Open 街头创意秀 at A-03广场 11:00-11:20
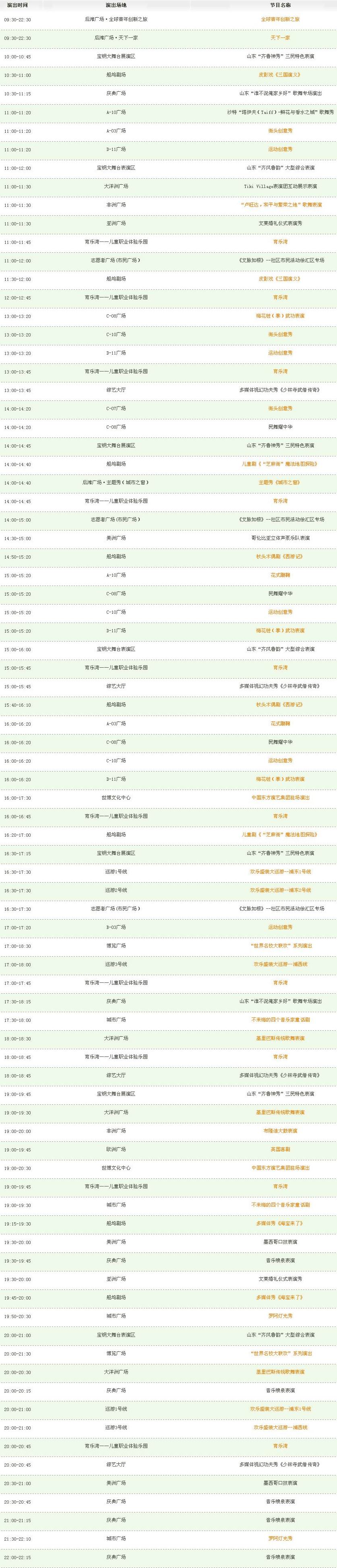337x1568 pixels. [280, 131]
